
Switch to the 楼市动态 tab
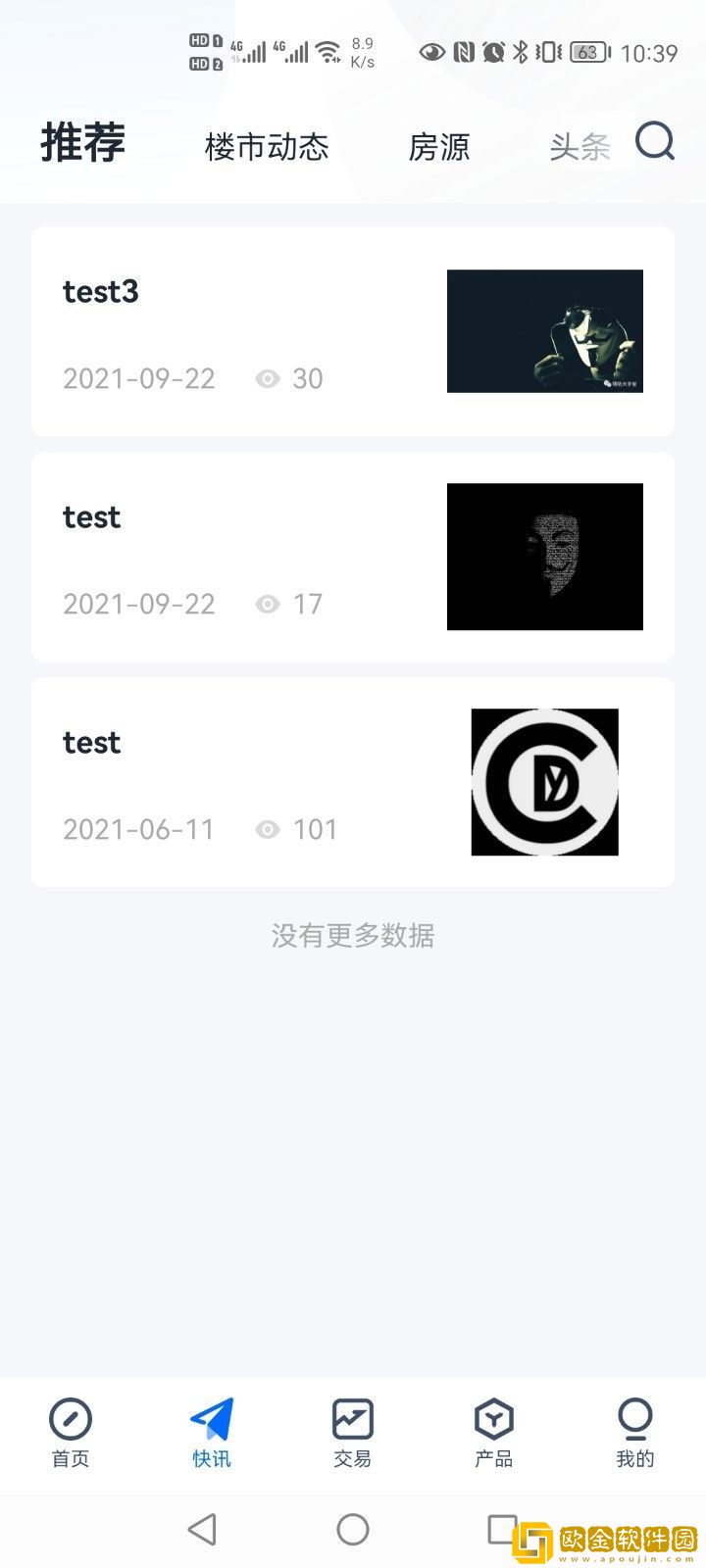point(267,147)
